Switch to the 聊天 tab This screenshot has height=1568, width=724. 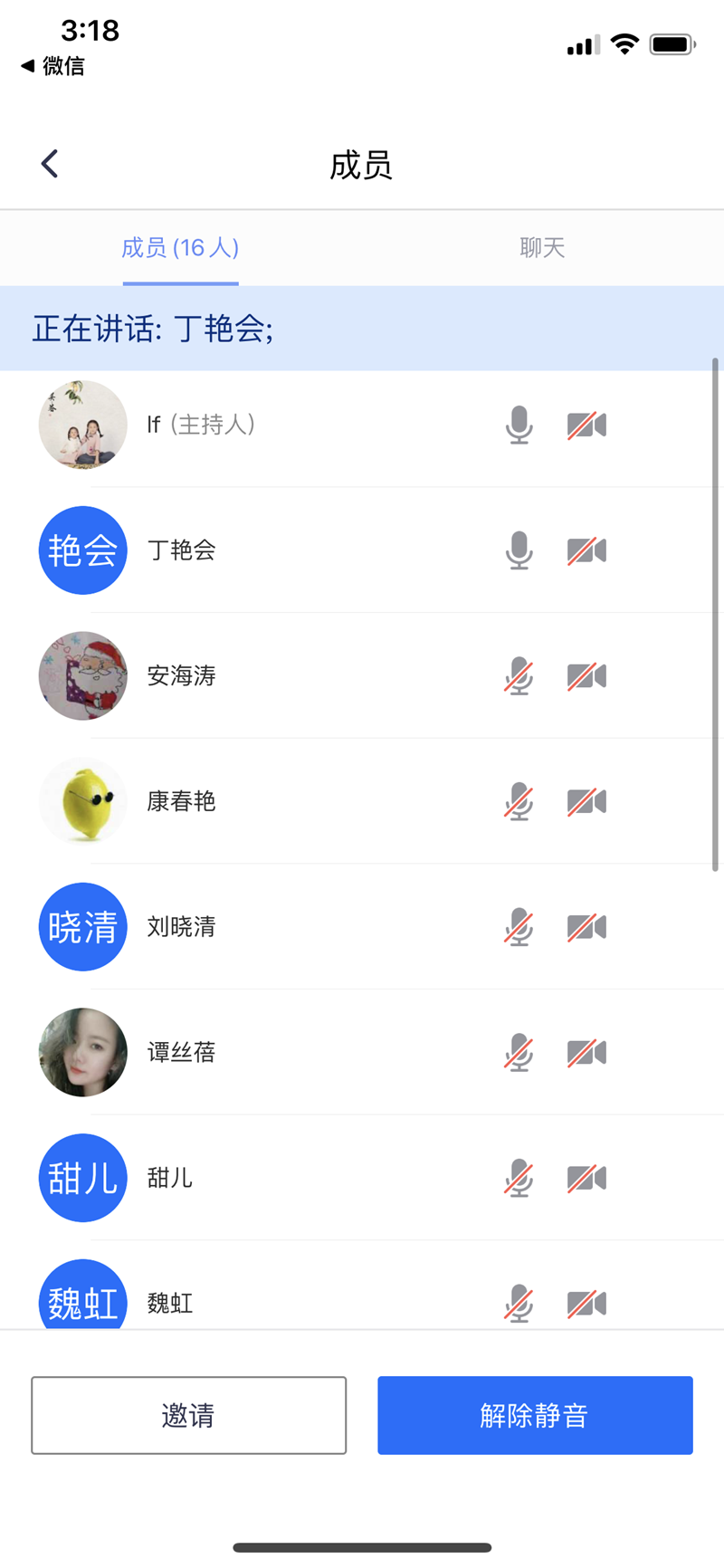pyautogui.click(x=542, y=248)
